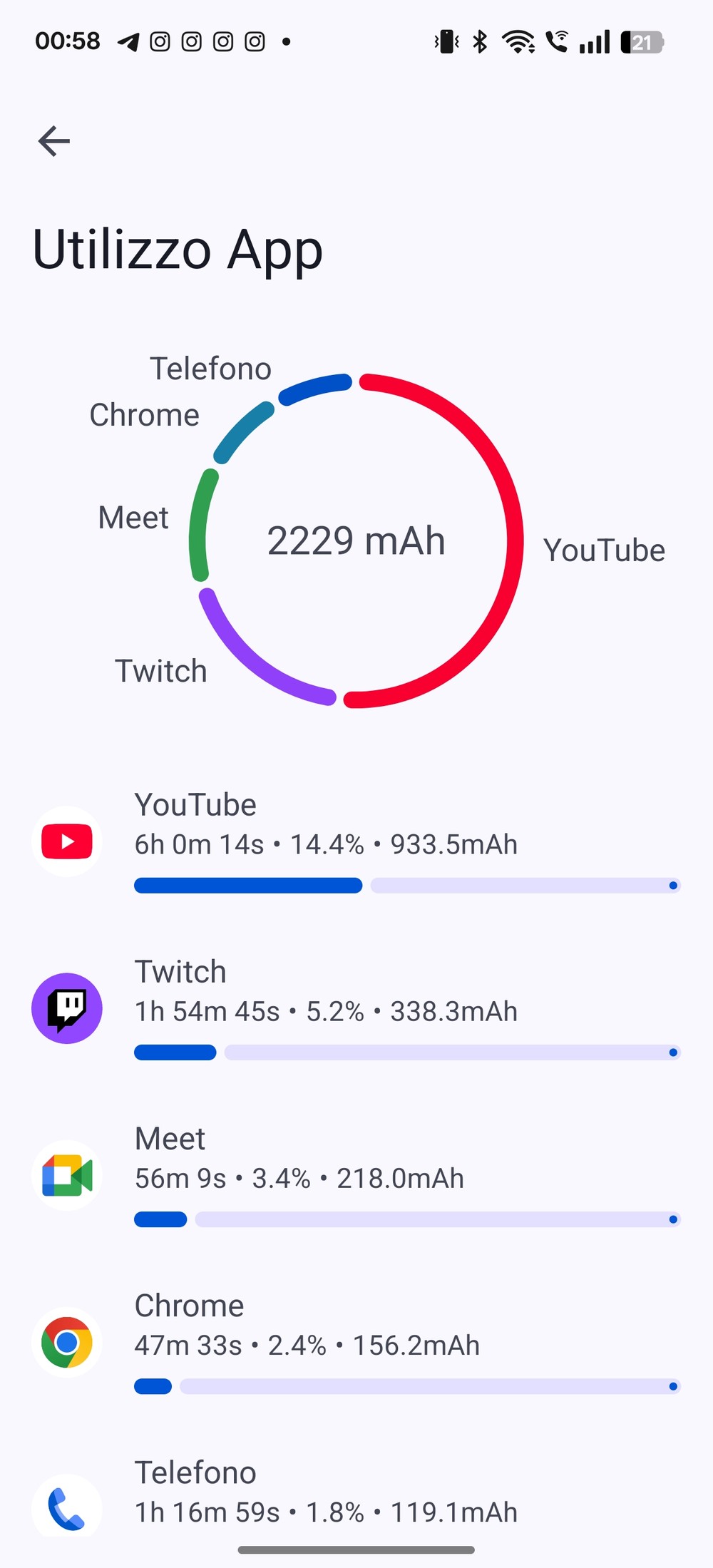Open Twitch usage row
Viewport: 713px width, 1568px height.
coord(356,1008)
